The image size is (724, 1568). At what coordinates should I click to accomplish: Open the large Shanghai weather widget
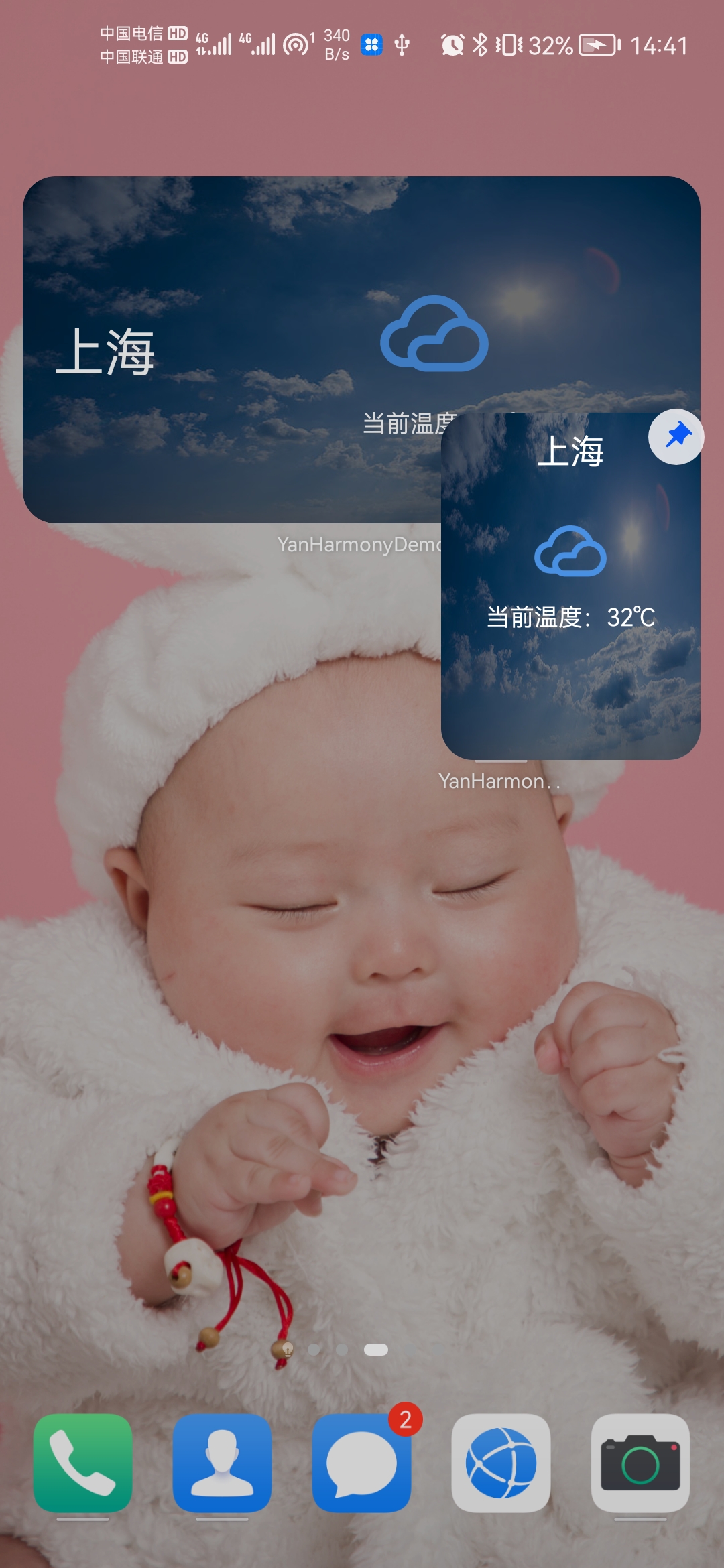point(228,348)
